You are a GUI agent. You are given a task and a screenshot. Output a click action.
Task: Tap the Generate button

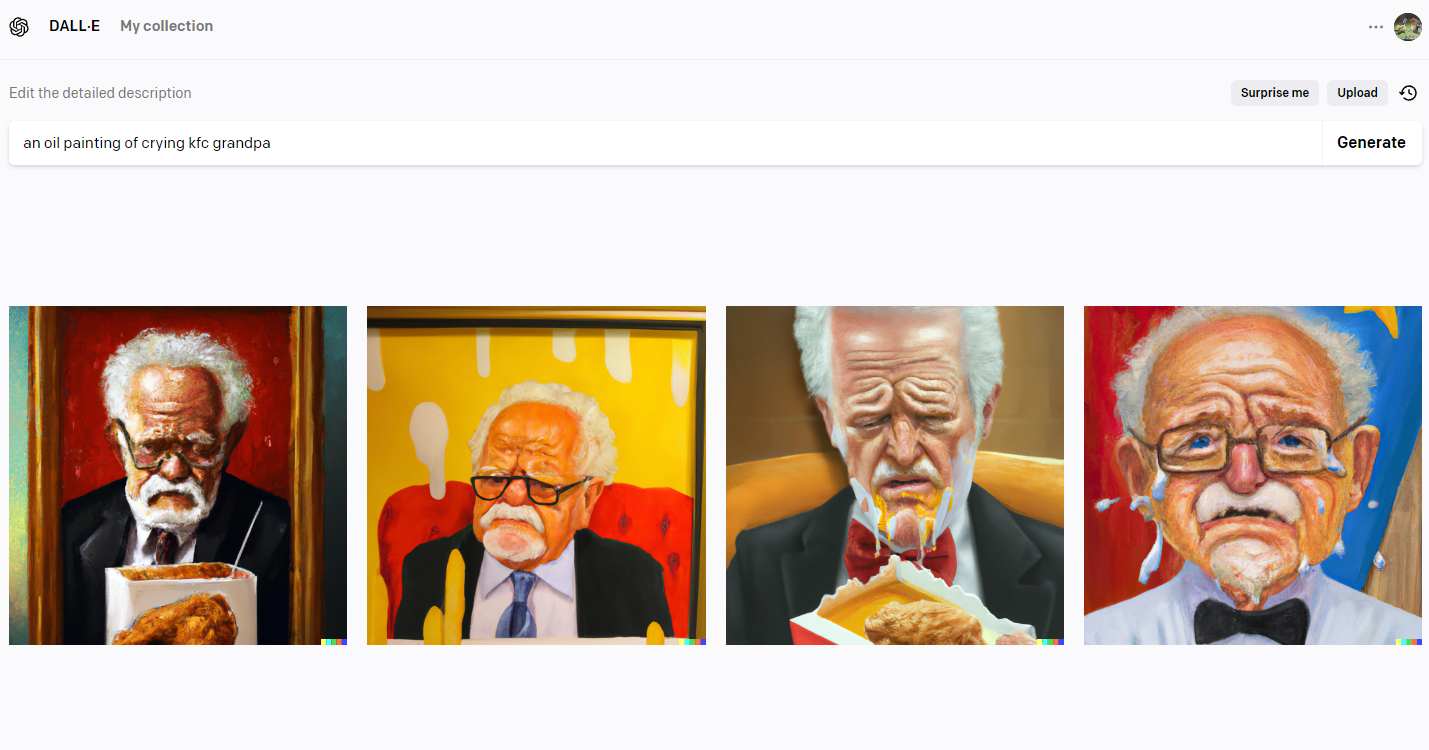tap(1371, 143)
